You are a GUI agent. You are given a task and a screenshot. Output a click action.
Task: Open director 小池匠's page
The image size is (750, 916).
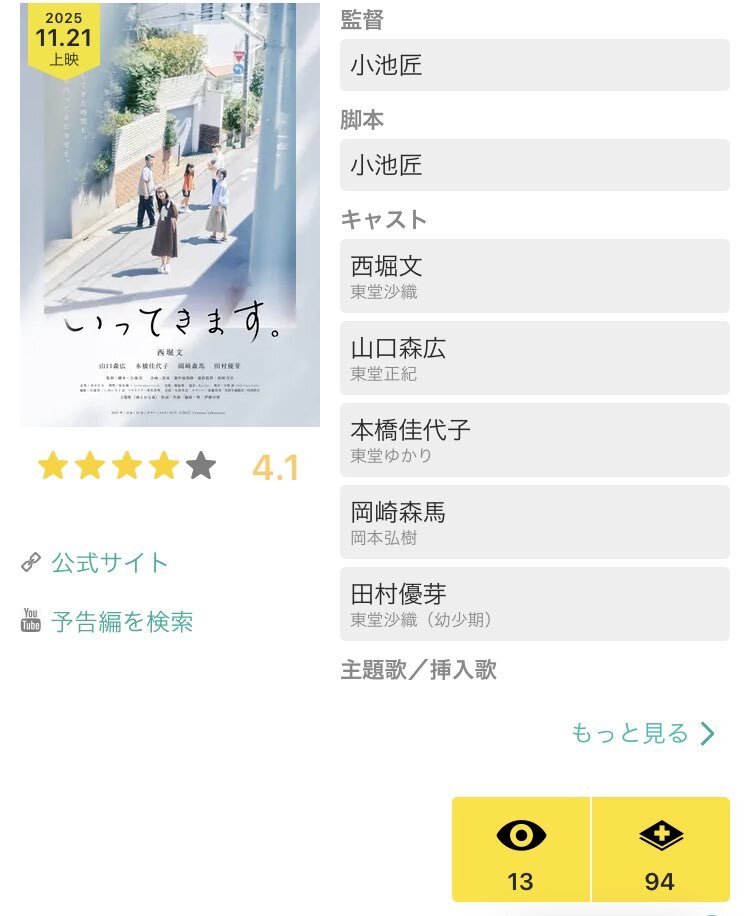pos(534,66)
